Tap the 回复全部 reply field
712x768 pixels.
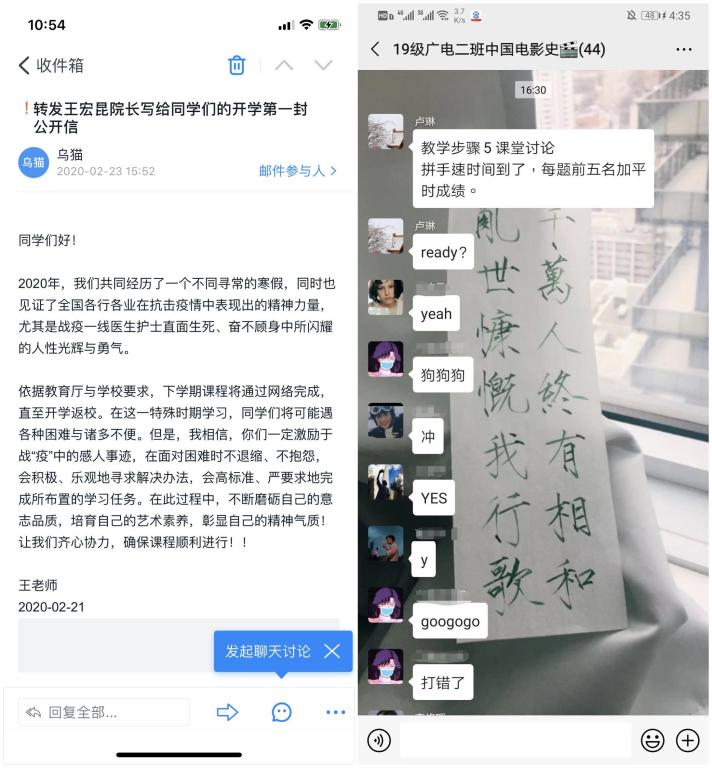(104, 712)
